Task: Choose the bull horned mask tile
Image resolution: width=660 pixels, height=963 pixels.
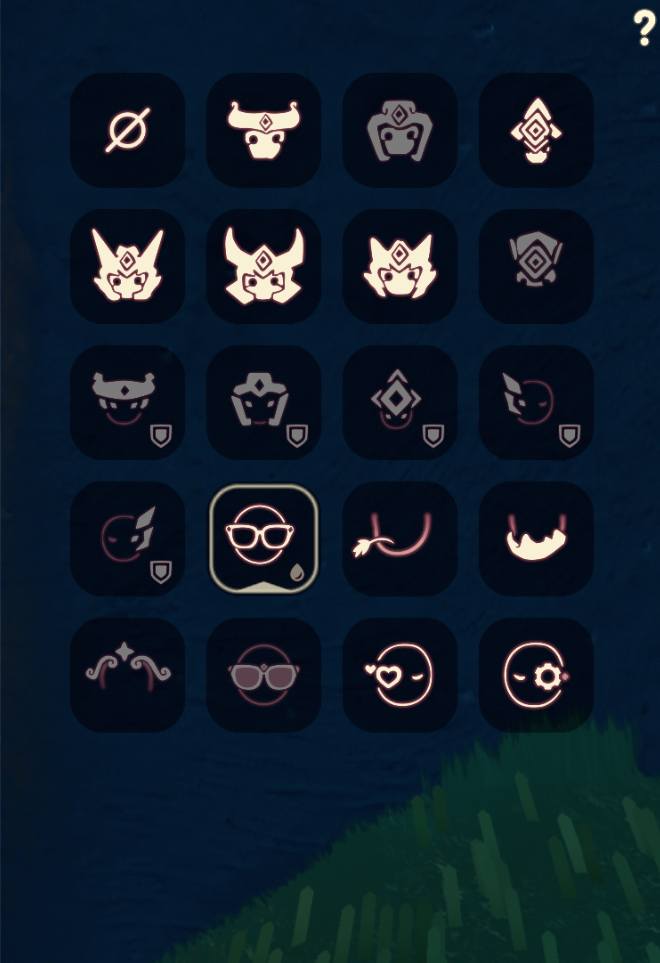Action: tap(263, 130)
